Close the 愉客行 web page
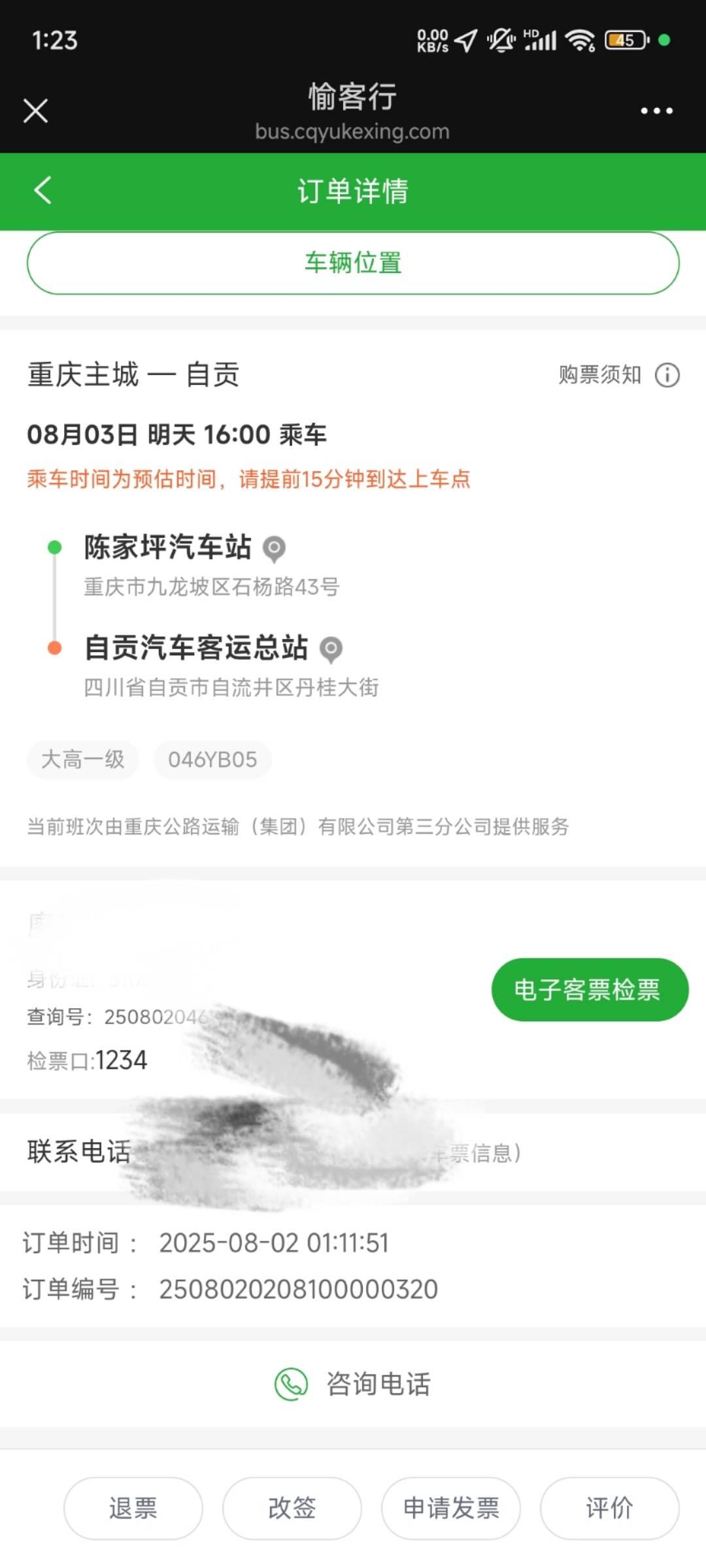The height and width of the screenshot is (1568, 706). 35,110
